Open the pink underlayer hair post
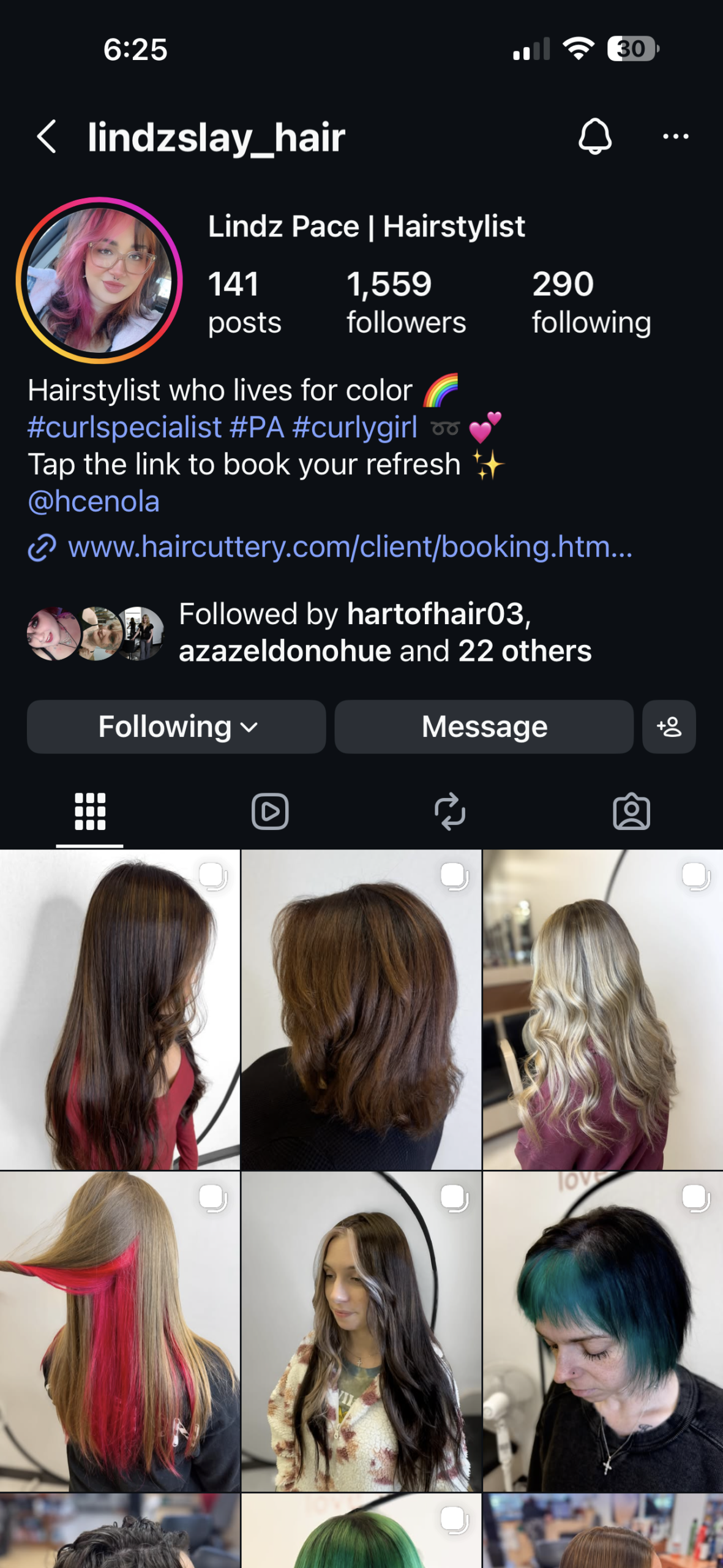The width and height of the screenshot is (723, 1568). [x=119, y=1332]
